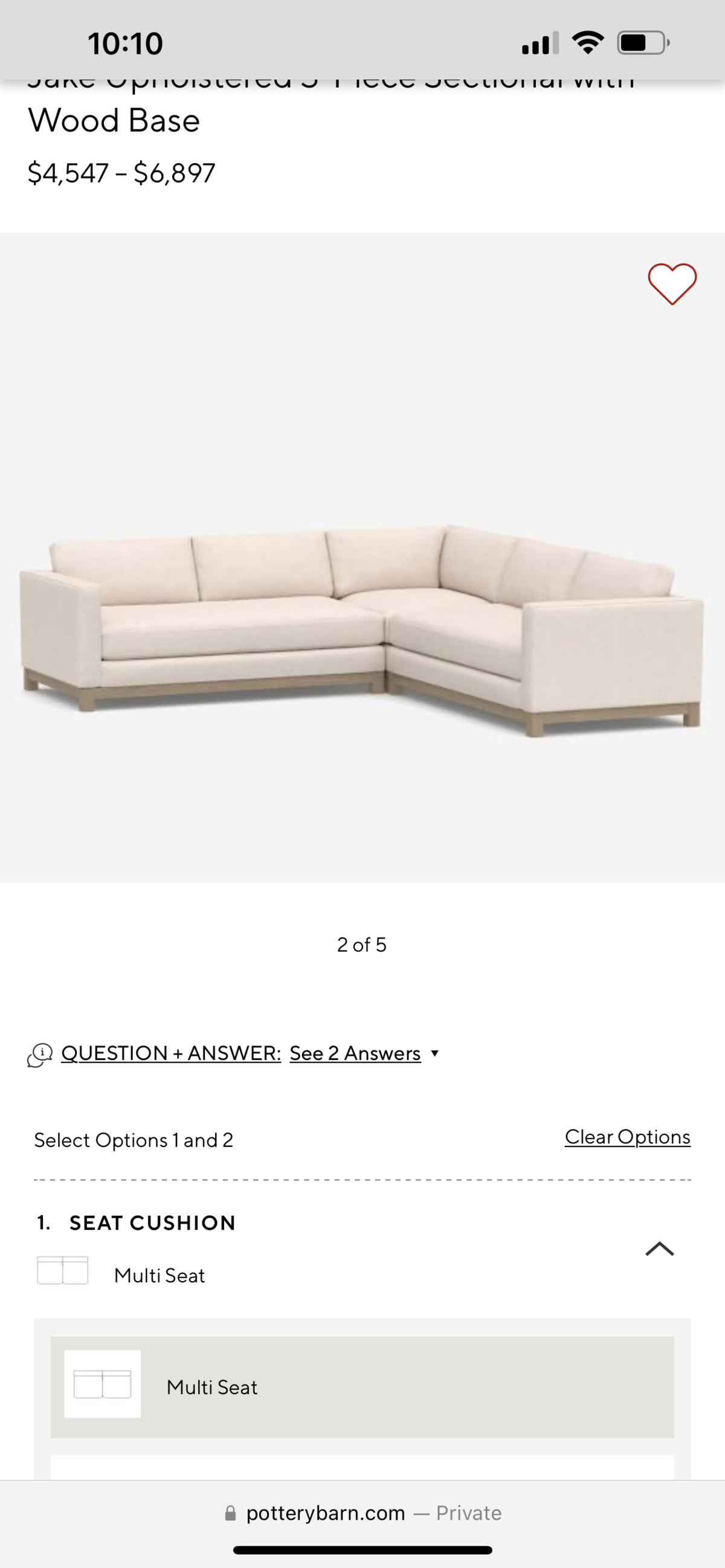Expand See 2 Answers dropdown
Screen dimensions: 725x1568
[364, 1053]
